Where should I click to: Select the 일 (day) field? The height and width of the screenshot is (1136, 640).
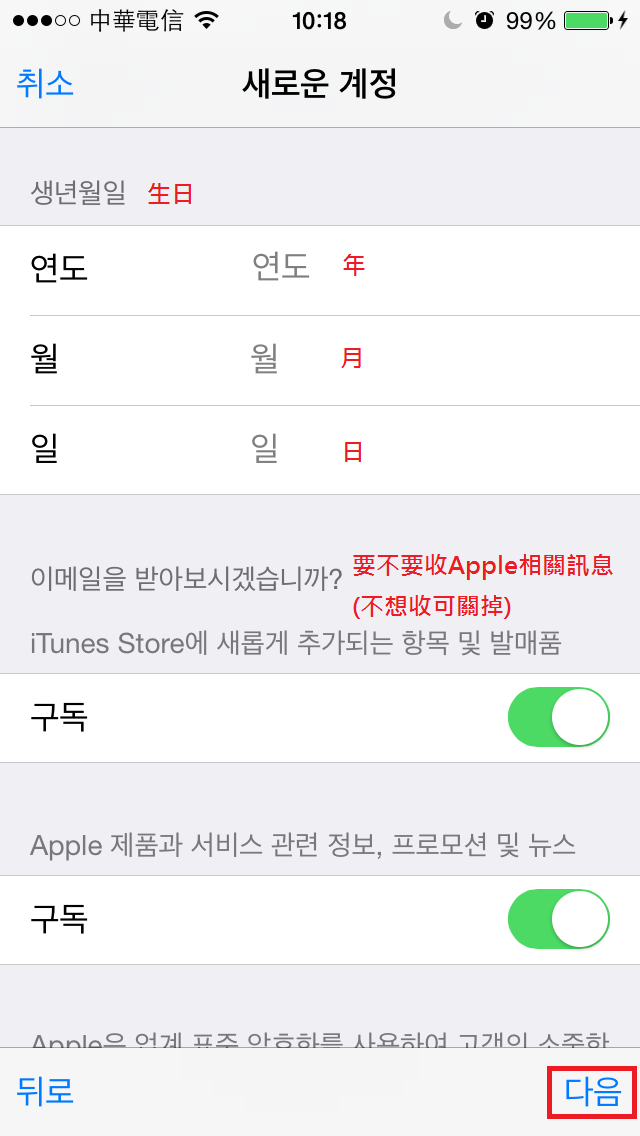(265, 450)
